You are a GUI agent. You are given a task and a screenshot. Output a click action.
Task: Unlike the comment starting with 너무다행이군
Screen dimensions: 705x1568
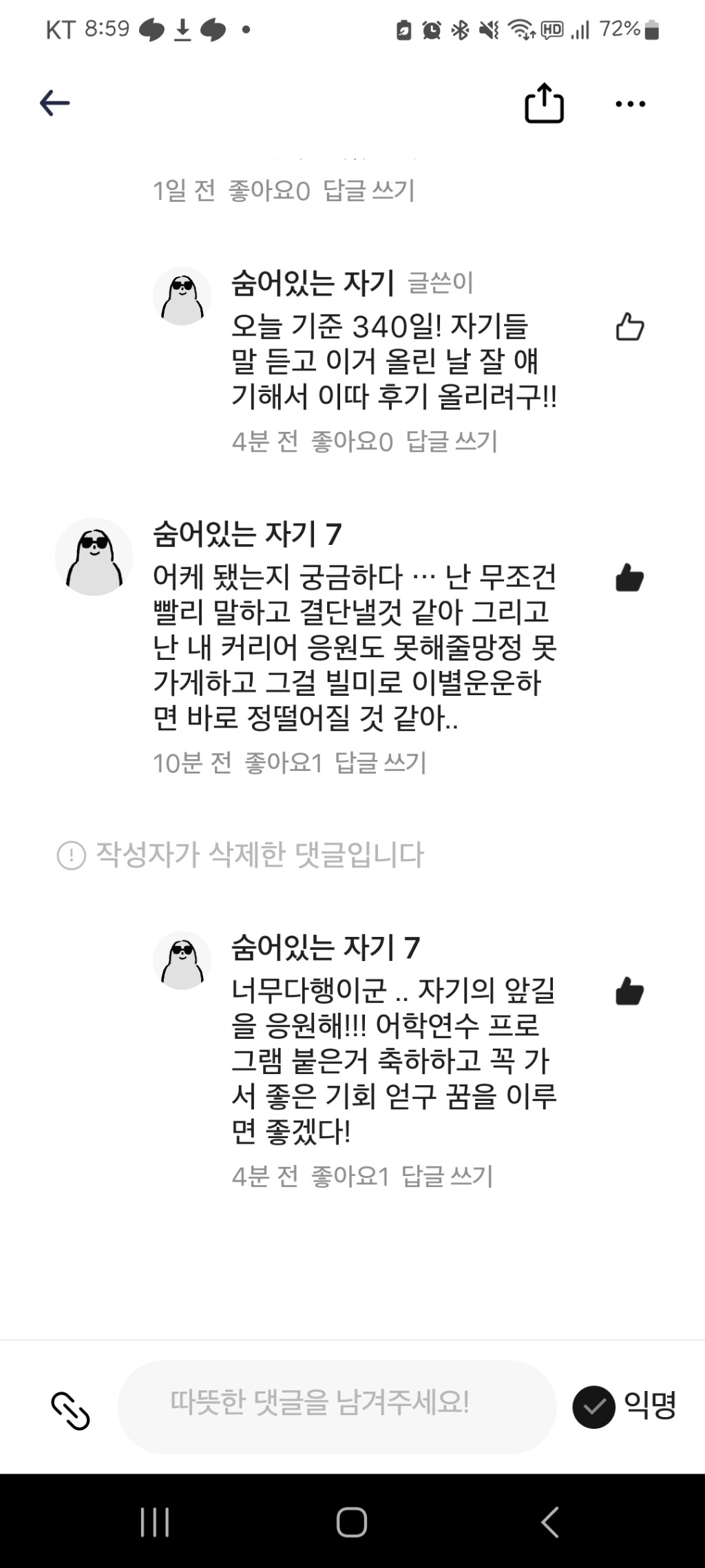629,991
